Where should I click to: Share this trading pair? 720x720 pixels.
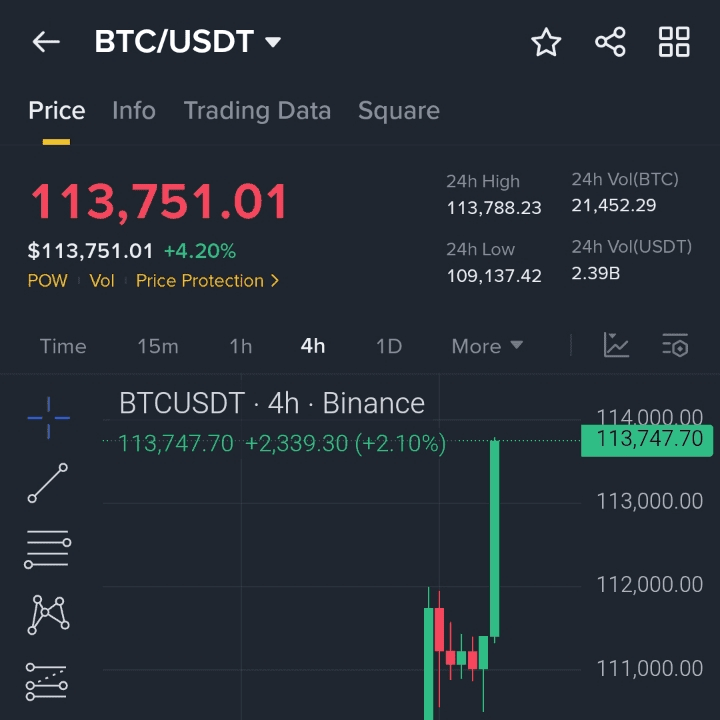(610, 42)
